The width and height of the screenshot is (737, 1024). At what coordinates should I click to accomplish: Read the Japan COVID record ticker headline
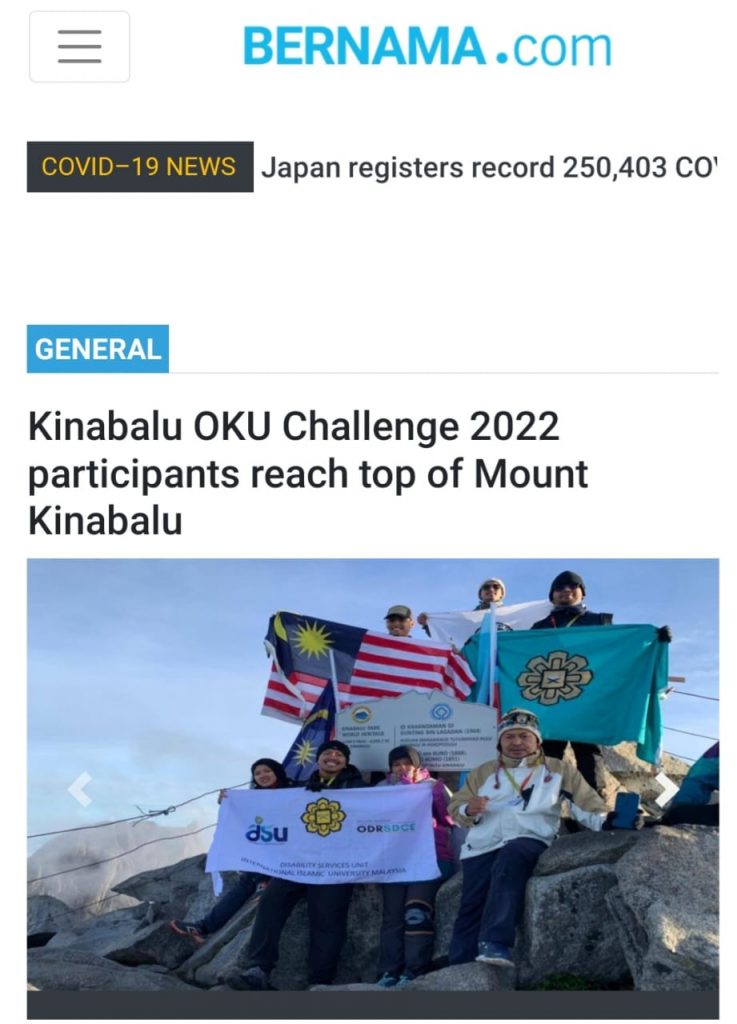point(489,167)
